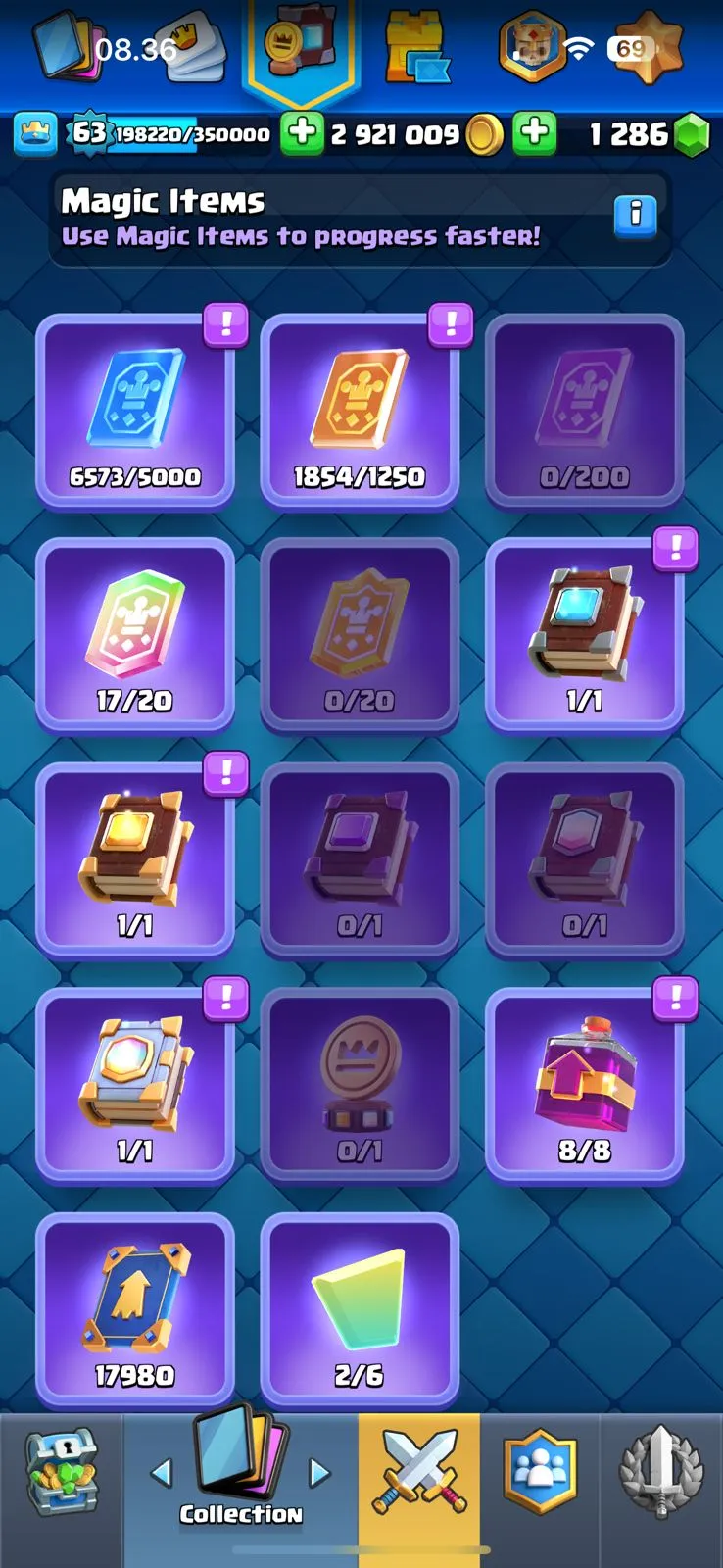
Task: Select the Rare Wild Card 1854/1250
Action: coord(360,412)
